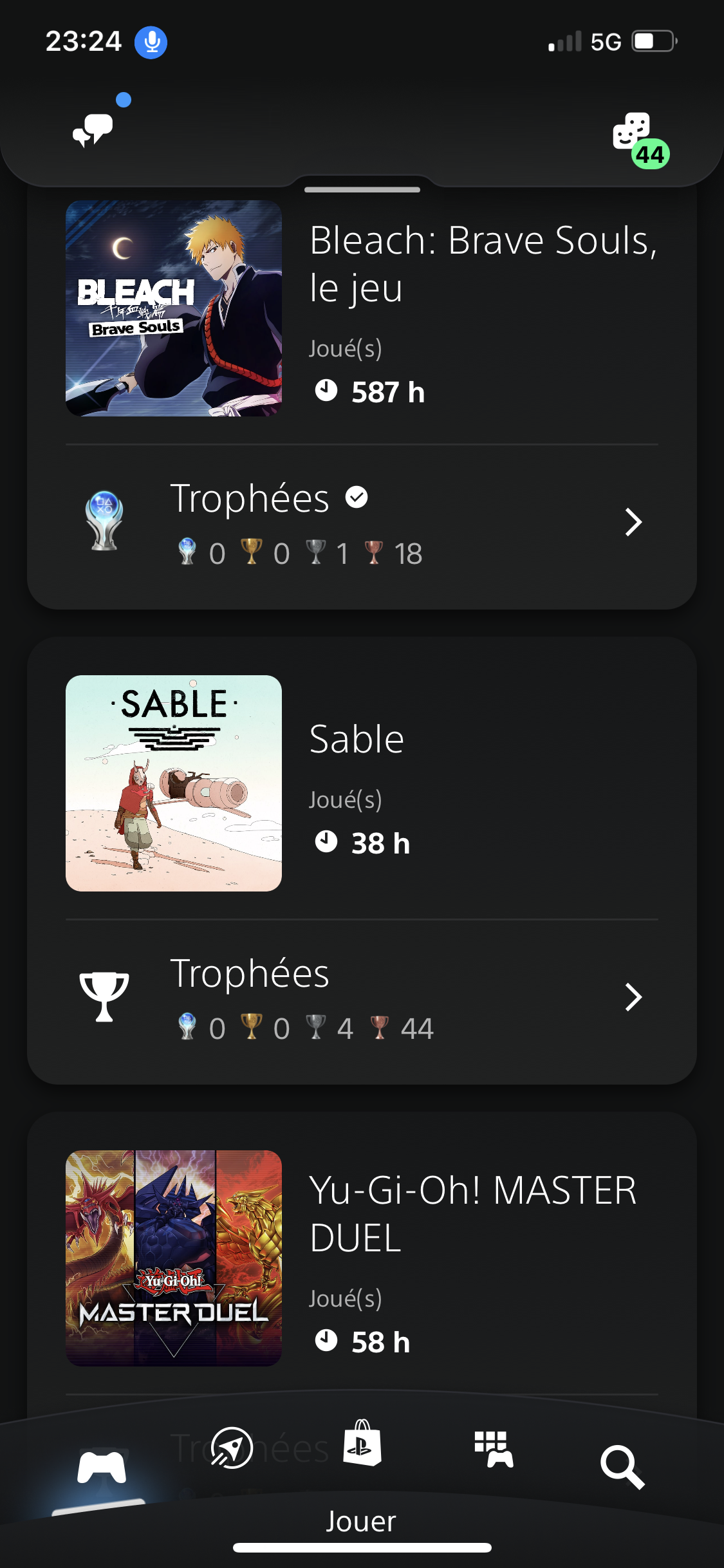
Task: Select the Jouer controller tab
Action: 102,1468
